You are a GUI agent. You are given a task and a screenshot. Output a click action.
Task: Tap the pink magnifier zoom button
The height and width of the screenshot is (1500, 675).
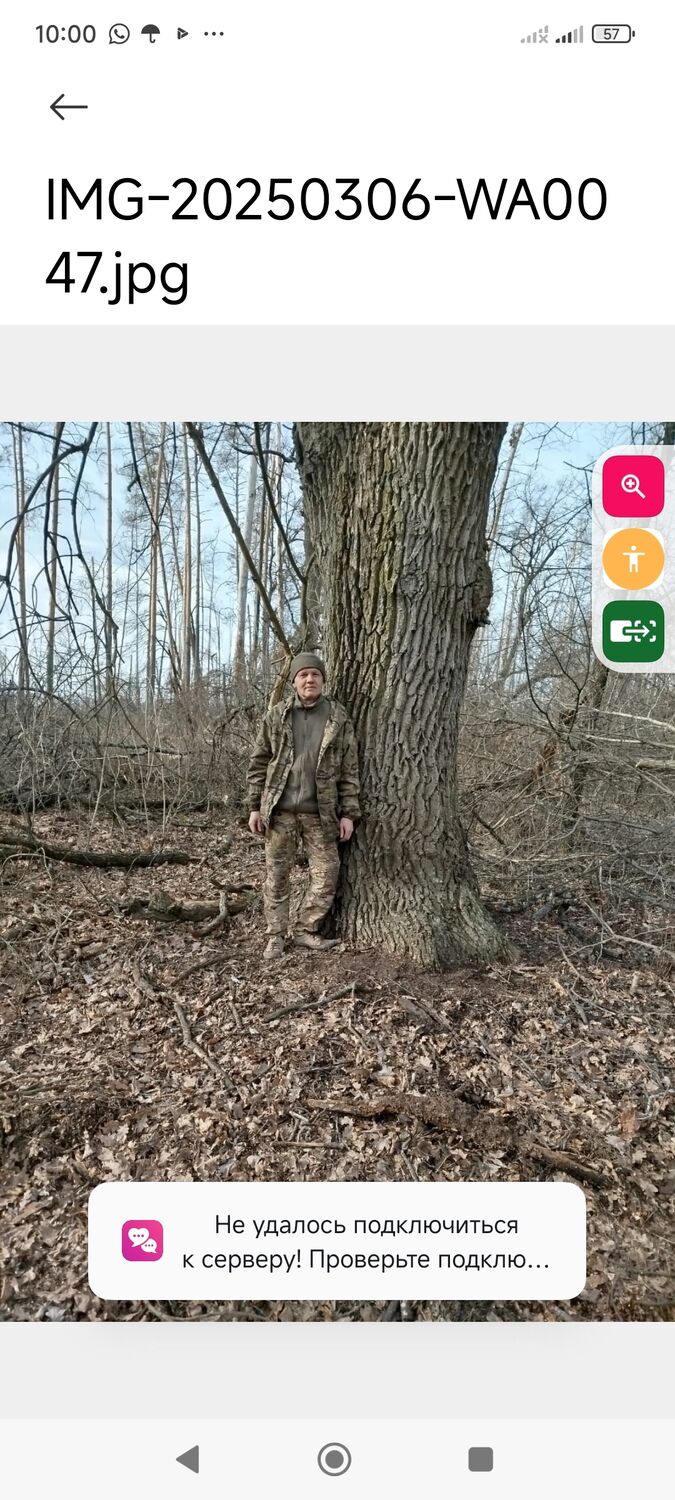pyautogui.click(x=633, y=487)
